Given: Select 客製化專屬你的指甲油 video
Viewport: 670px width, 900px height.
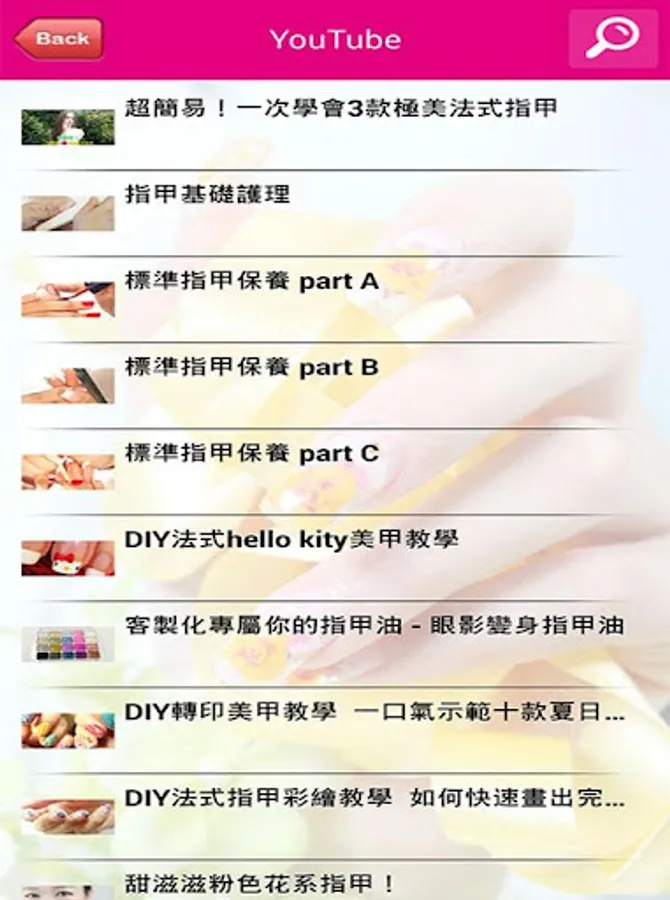Looking at the screenshot, I should pos(335,644).
